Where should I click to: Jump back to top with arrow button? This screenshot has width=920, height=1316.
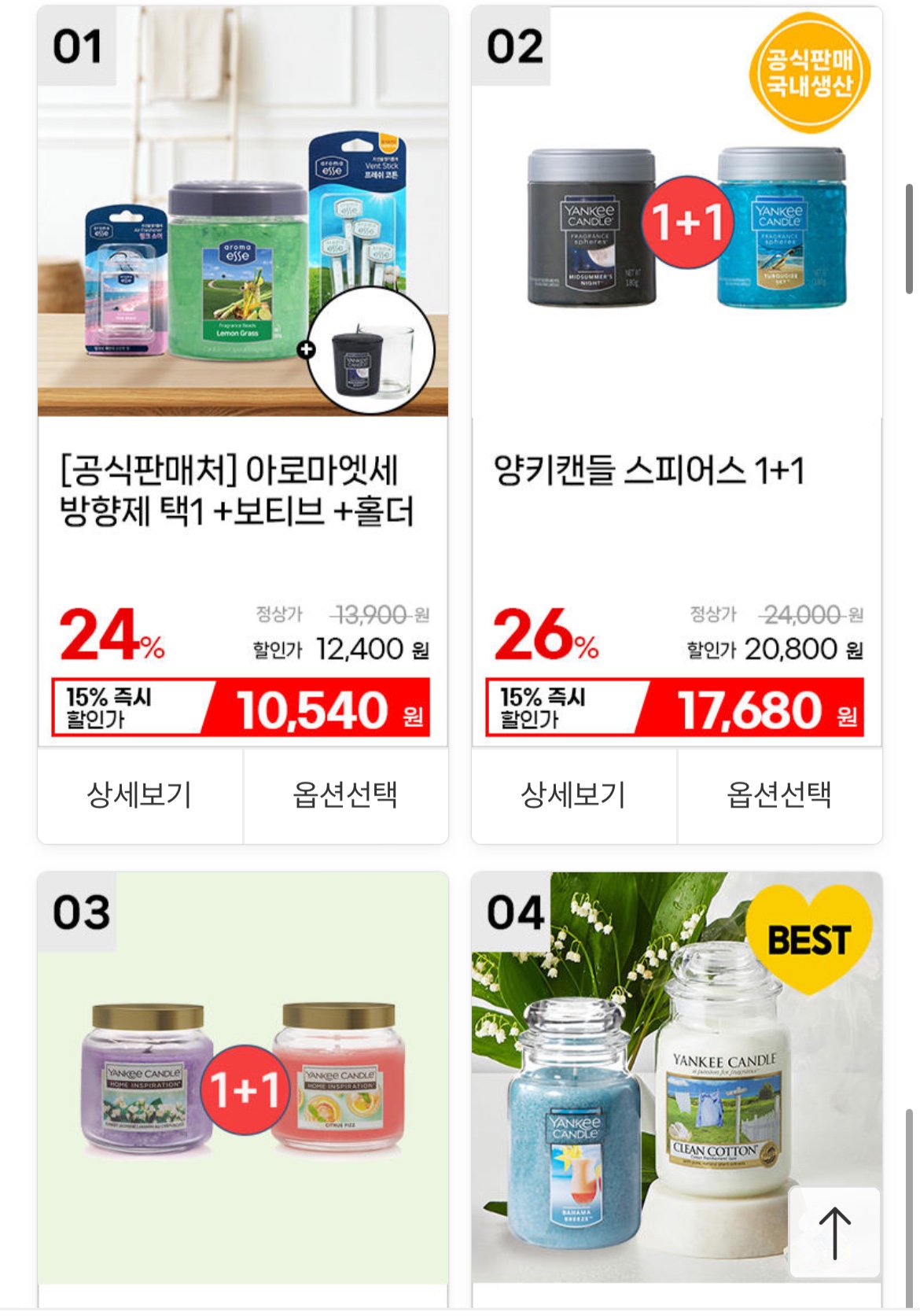[834, 1232]
